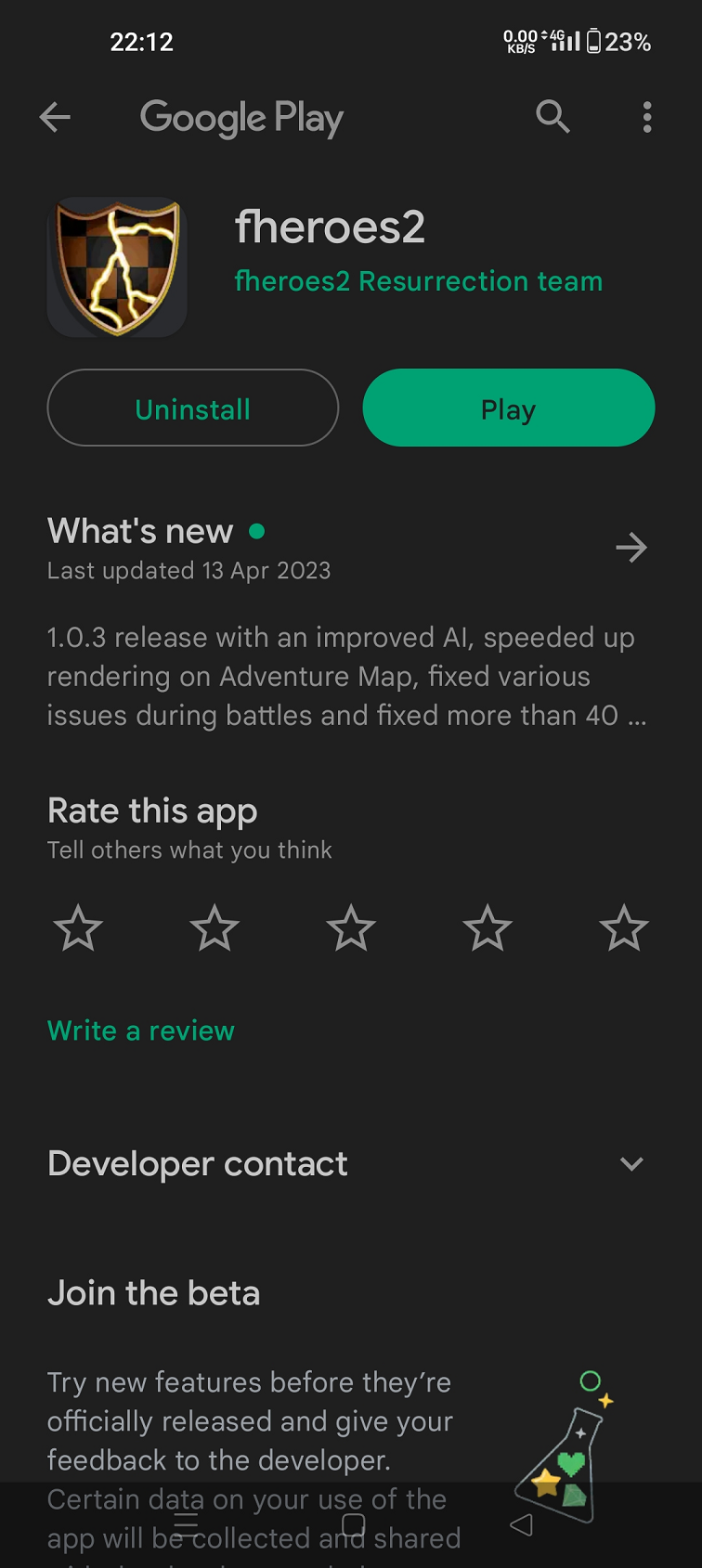Rate the app four stars
The width and height of the screenshot is (702, 1568).
click(487, 928)
